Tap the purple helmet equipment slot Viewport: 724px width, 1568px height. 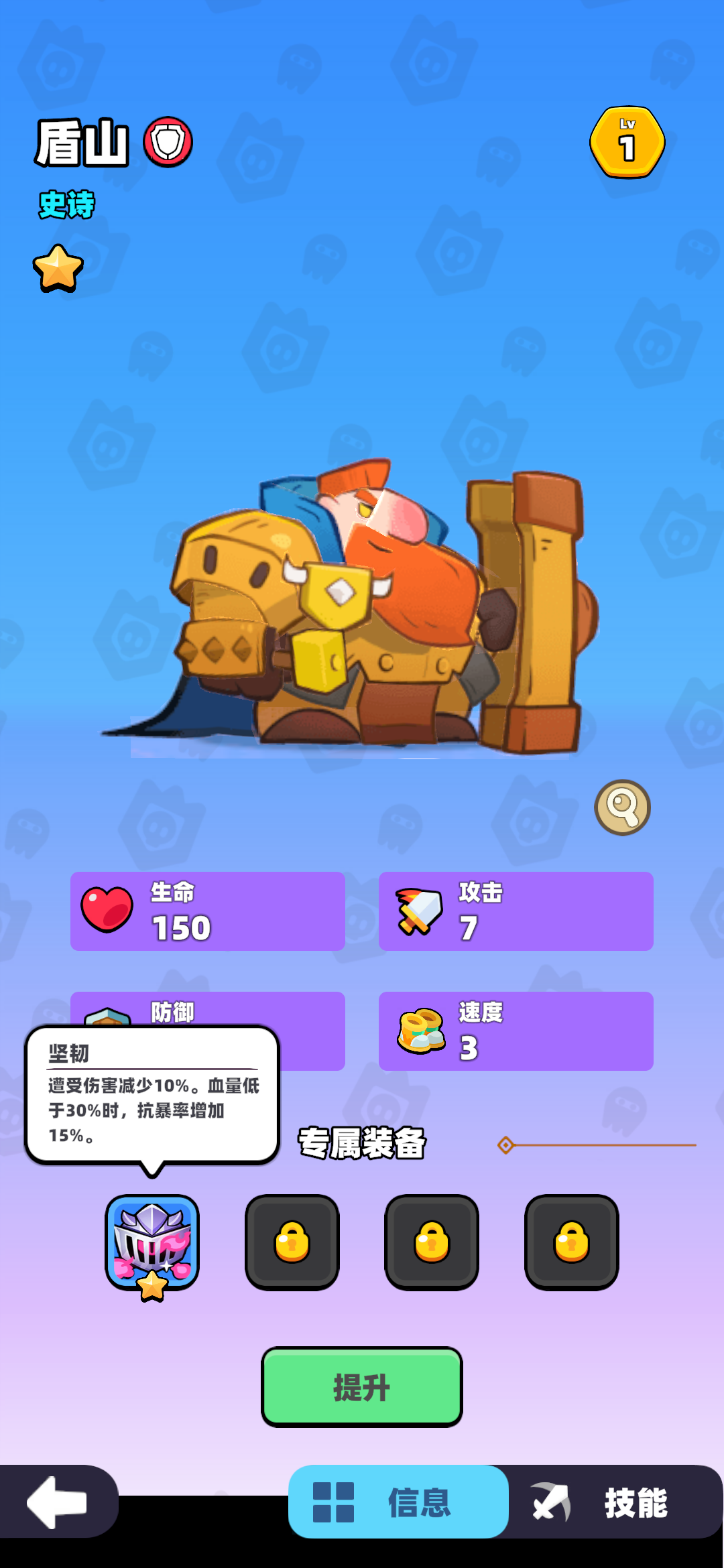[152, 1242]
